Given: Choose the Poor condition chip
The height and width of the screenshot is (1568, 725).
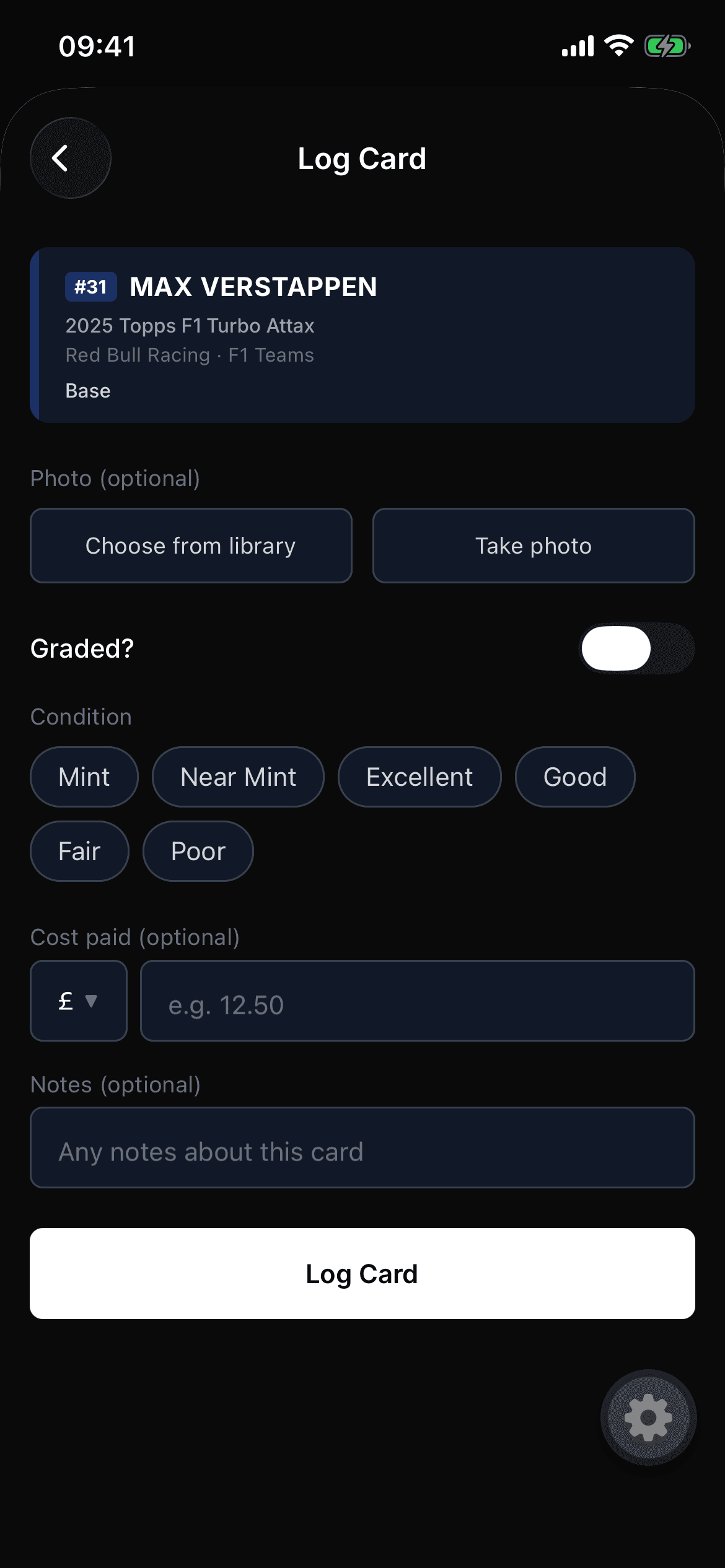Looking at the screenshot, I should coord(198,852).
